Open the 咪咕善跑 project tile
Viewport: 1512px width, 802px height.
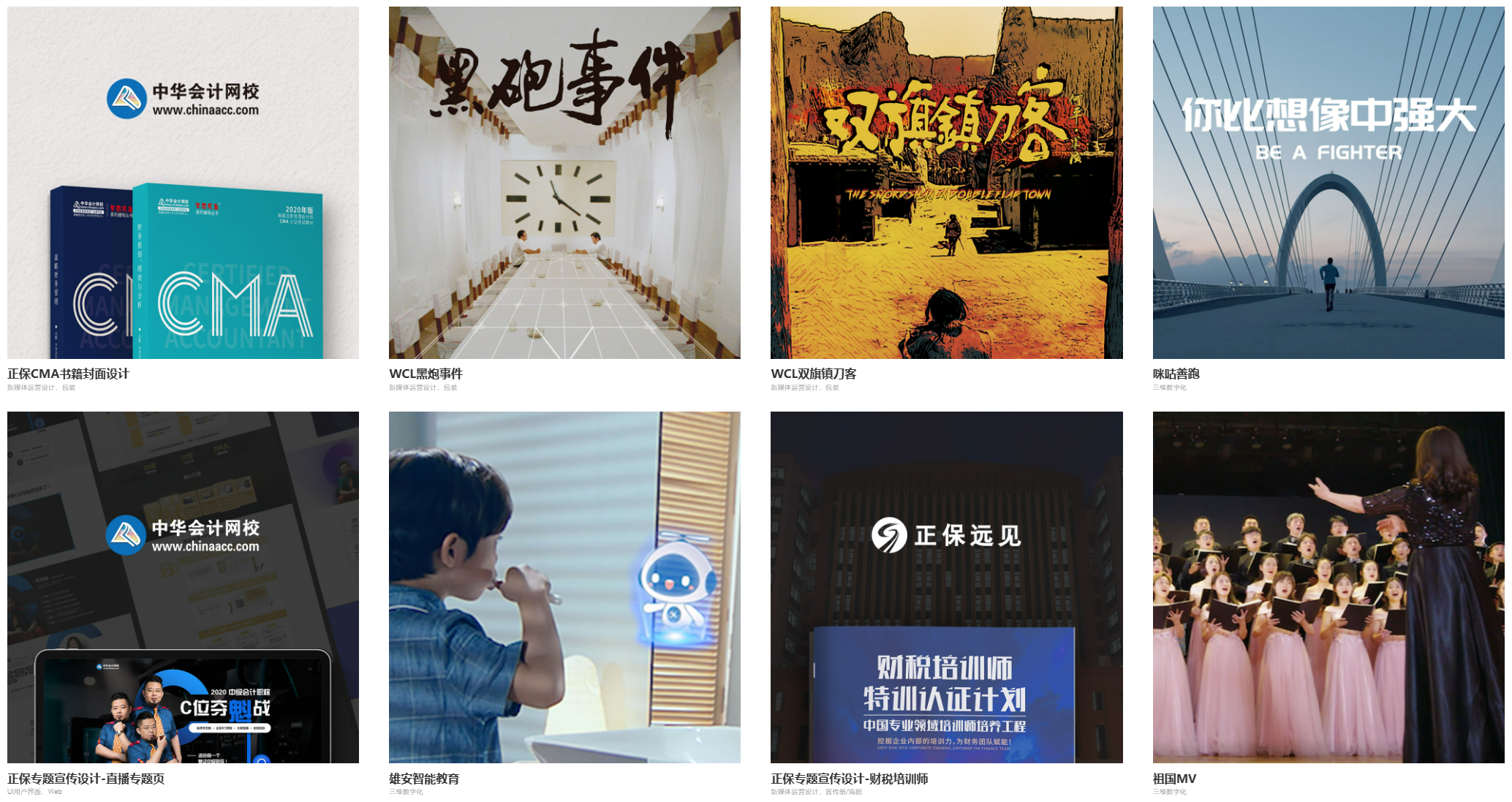pyautogui.click(x=1328, y=183)
